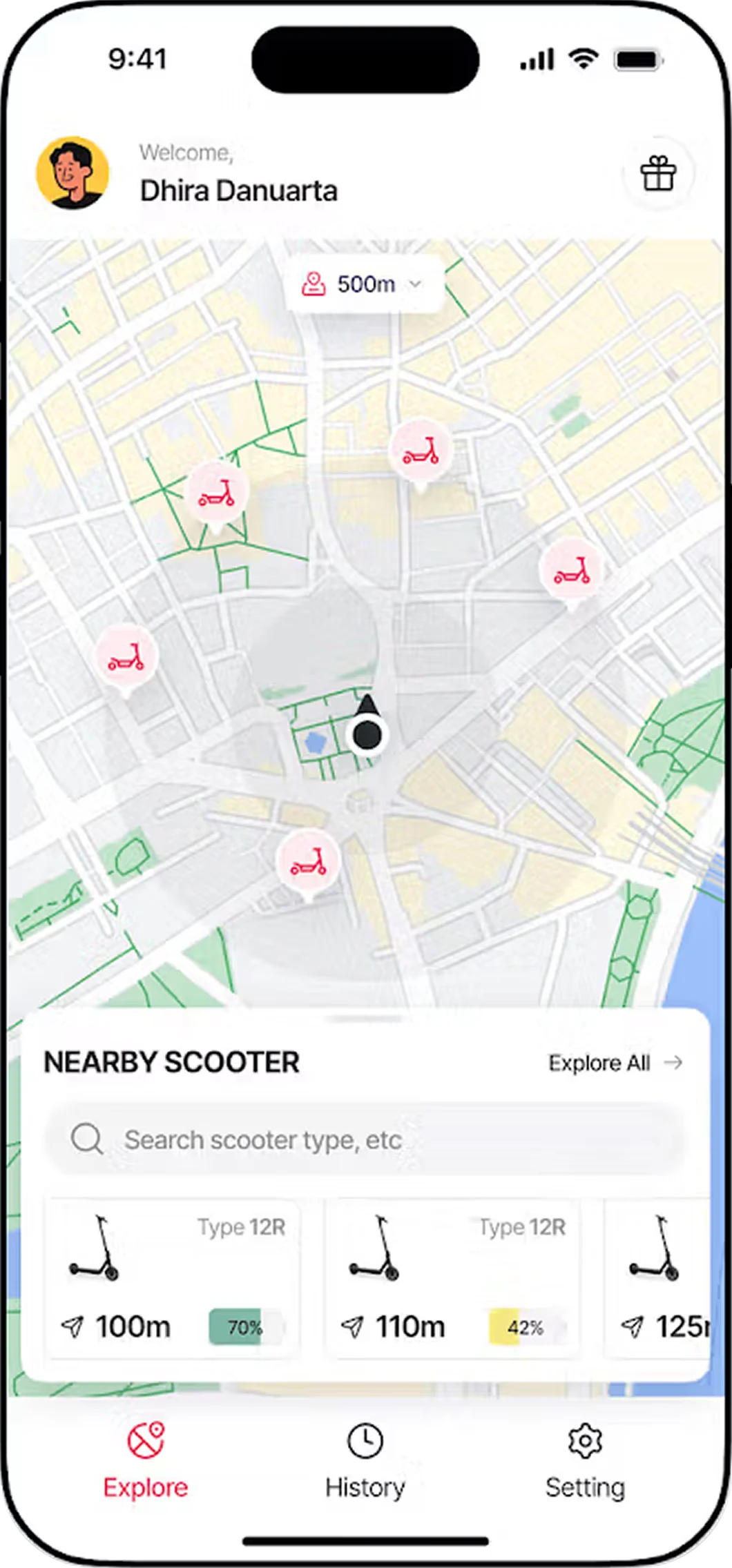Viewport: 732px width, 1568px height.
Task: Open the Type 12R scooter card at 110m
Action: [453, 1279]
